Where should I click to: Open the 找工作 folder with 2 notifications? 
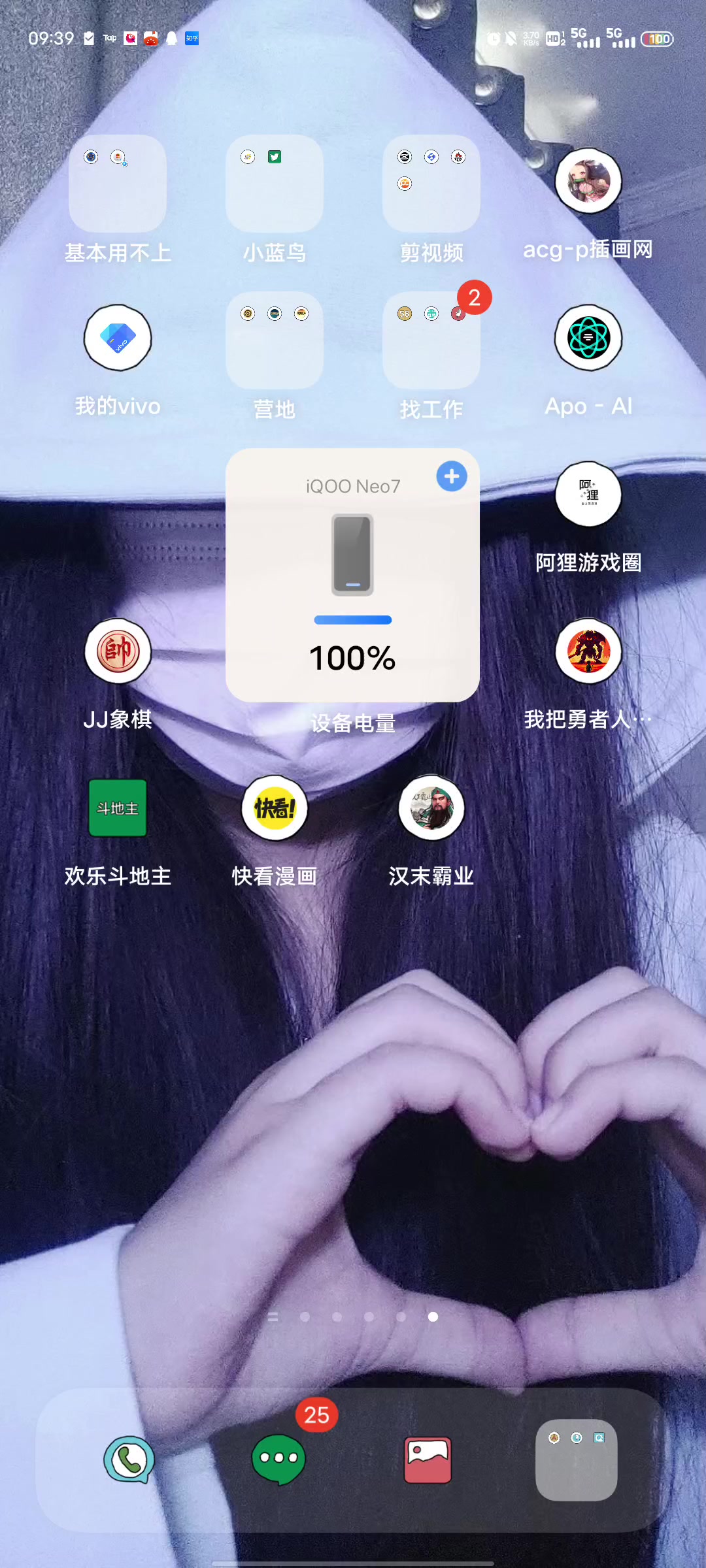(x=431, y=340)
